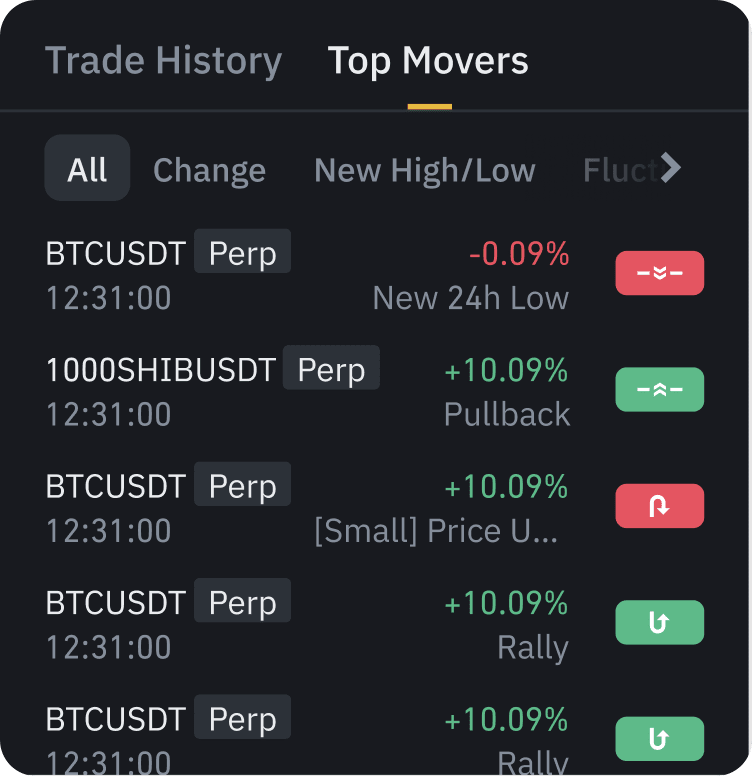Filter by New High/Low
This screenshot has height=776, width=752.
click(x=424, y=170)
